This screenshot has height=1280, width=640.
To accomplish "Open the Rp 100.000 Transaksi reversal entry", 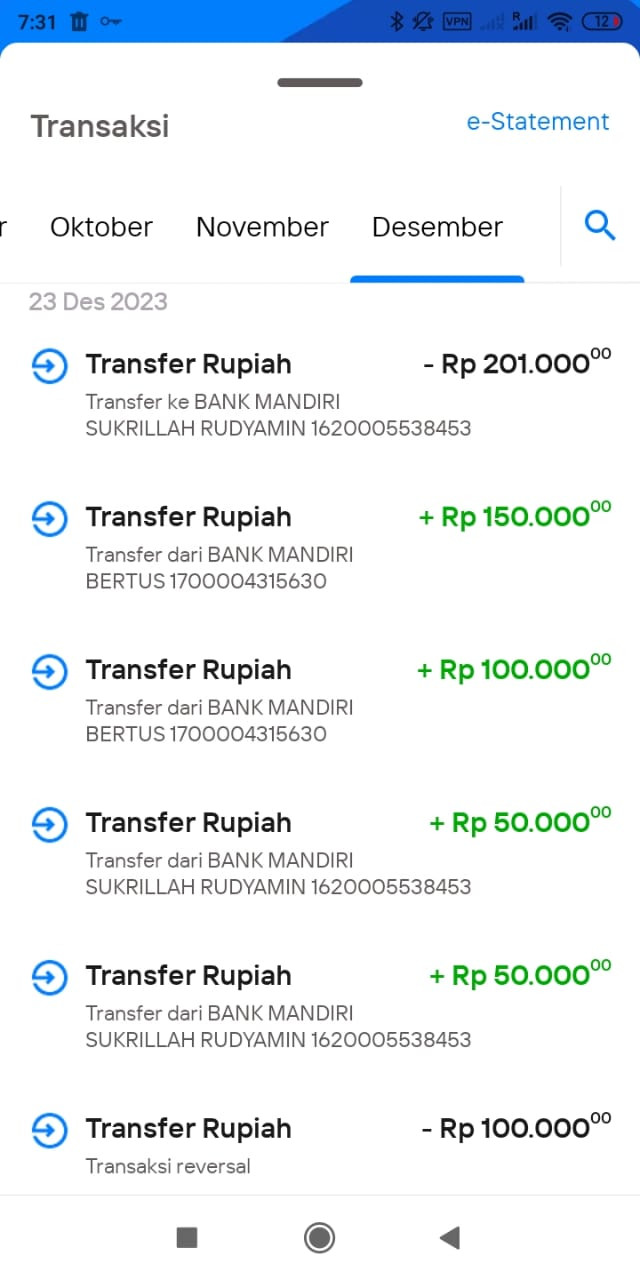I will 320,1145.
